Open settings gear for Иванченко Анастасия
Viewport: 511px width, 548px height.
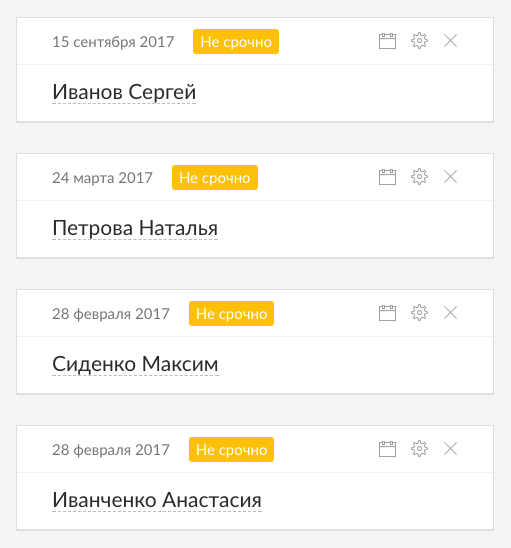pyautogui.click(x=419, y=449)
